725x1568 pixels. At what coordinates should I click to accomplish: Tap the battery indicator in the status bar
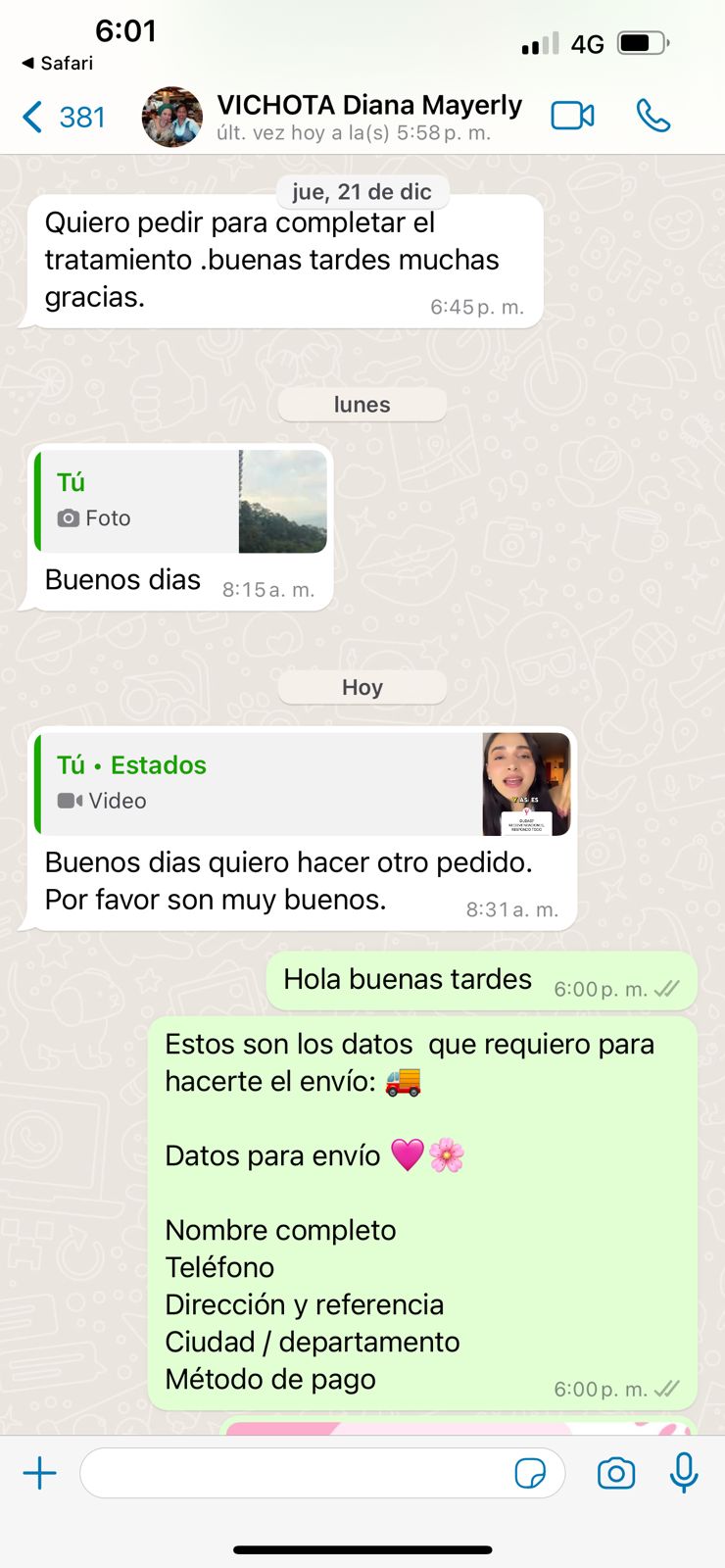point(642,42)
